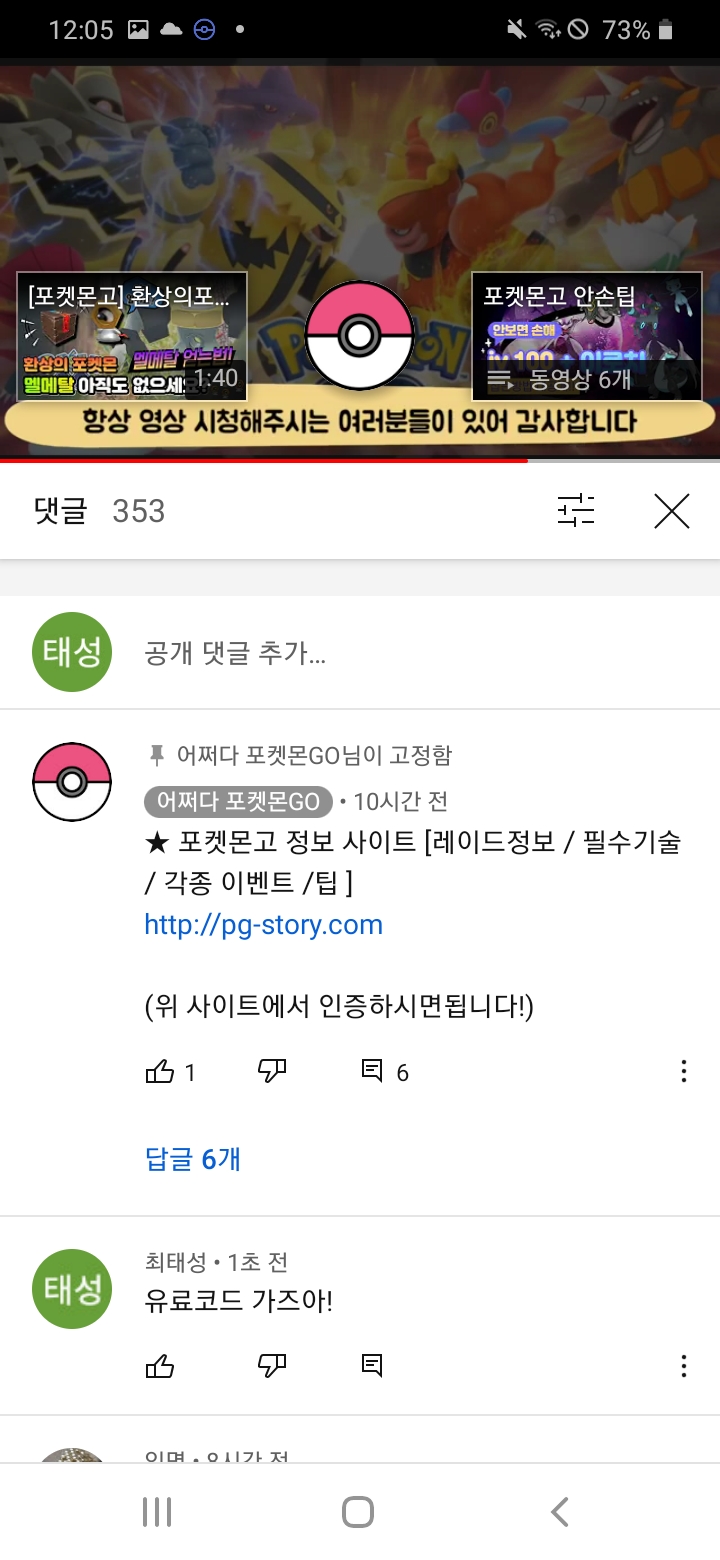This screenshot has height=1560, width=720.
Task: Open the 환상의포켓몬 suggested video card
Action: 132,336
